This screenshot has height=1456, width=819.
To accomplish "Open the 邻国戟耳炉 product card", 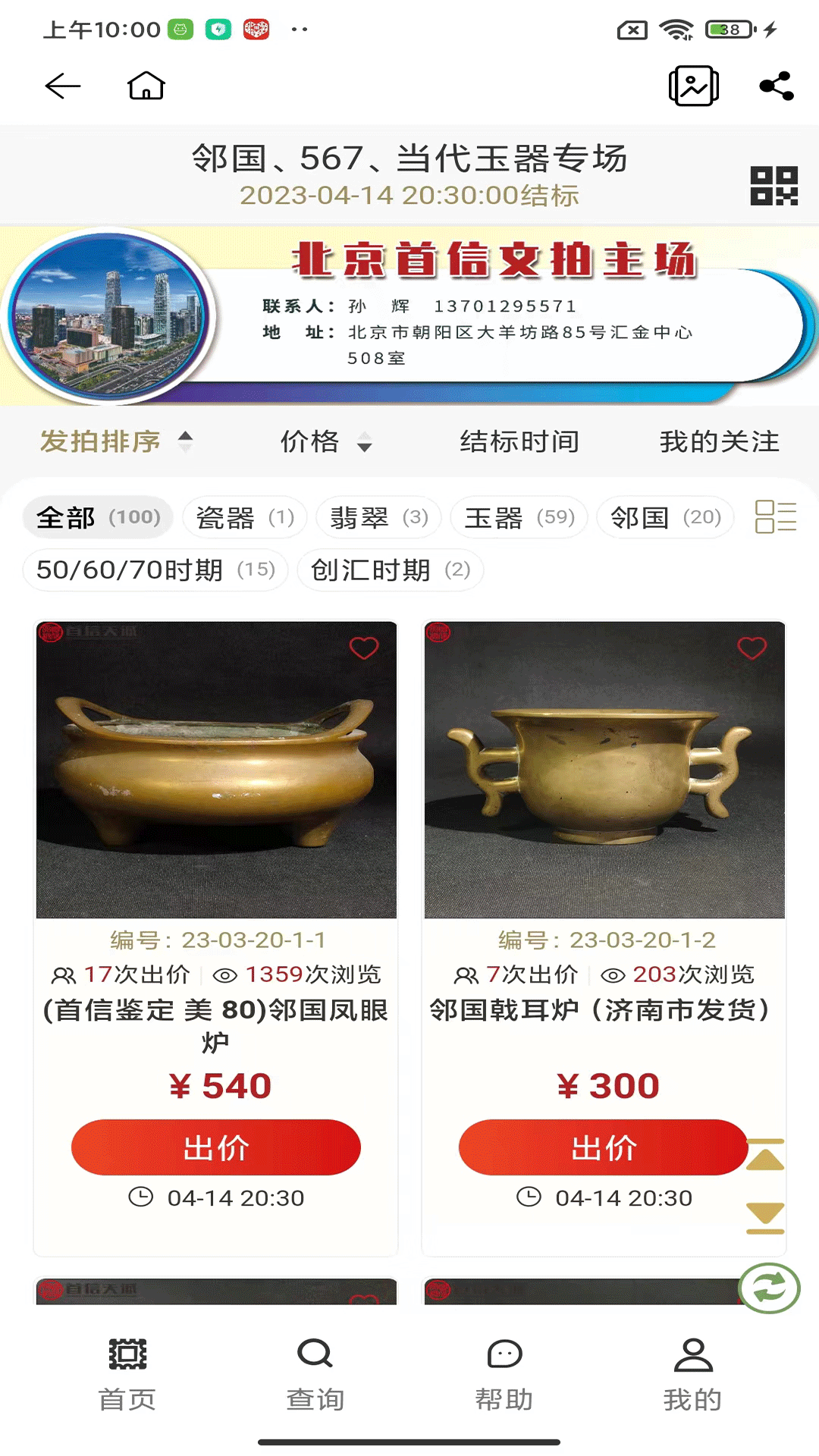I will tap(604, 770).
